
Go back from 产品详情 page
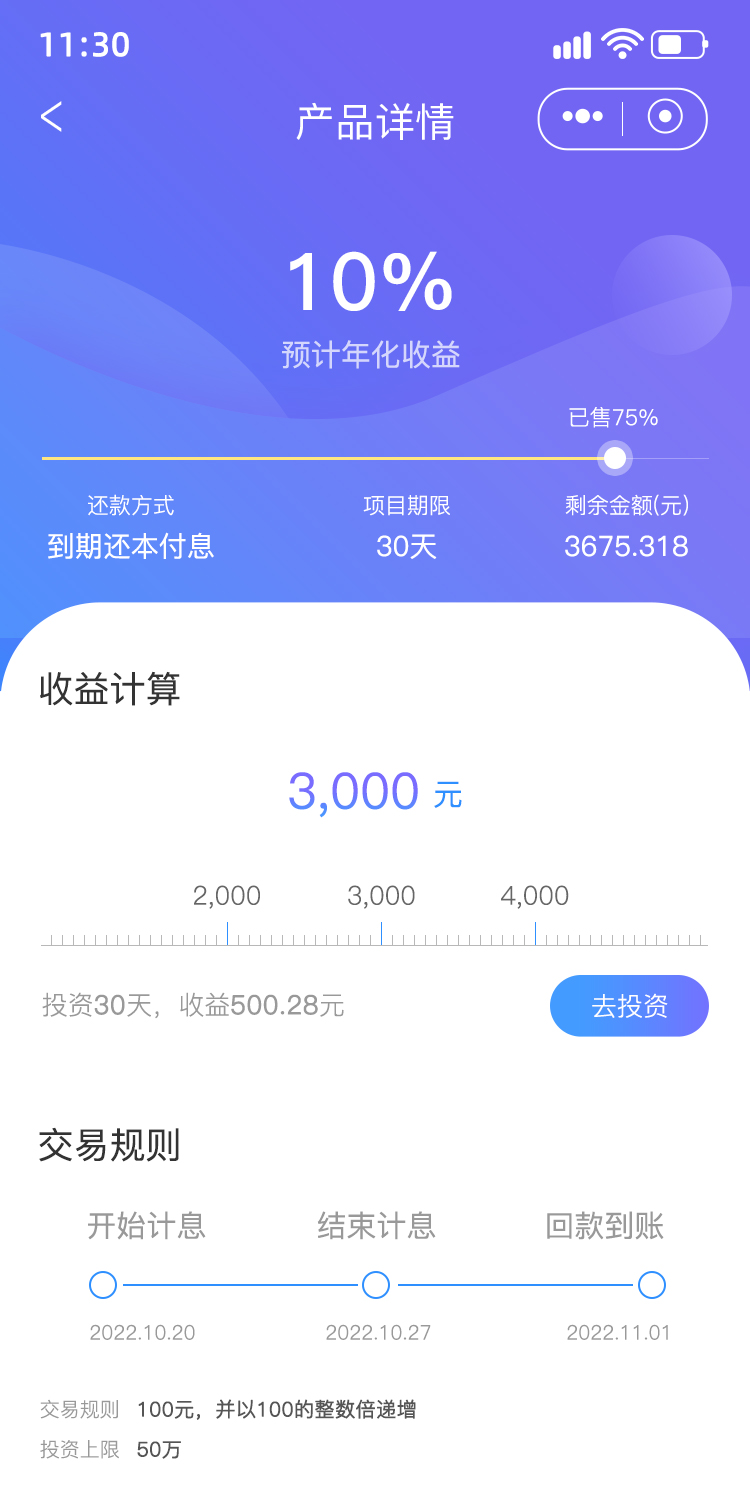coord(51,117)
